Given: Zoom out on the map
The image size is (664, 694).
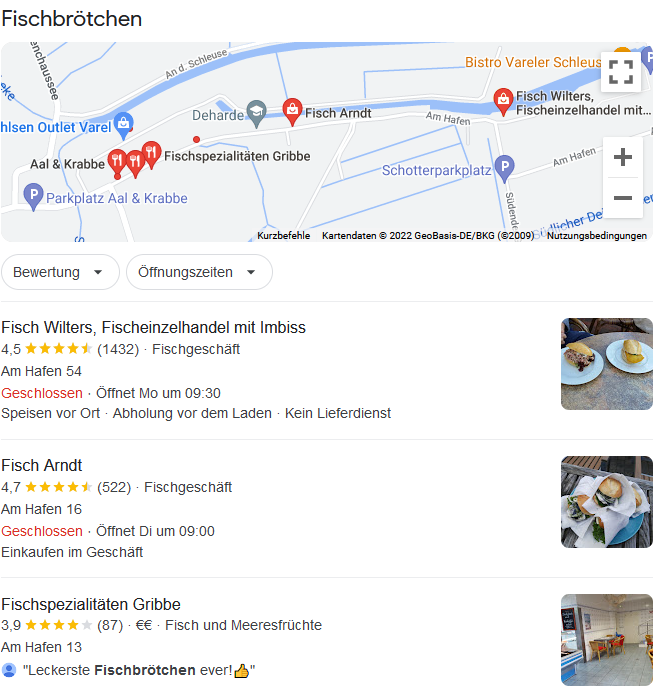Looking at the screenshot, I should click(x=622, y=198).
